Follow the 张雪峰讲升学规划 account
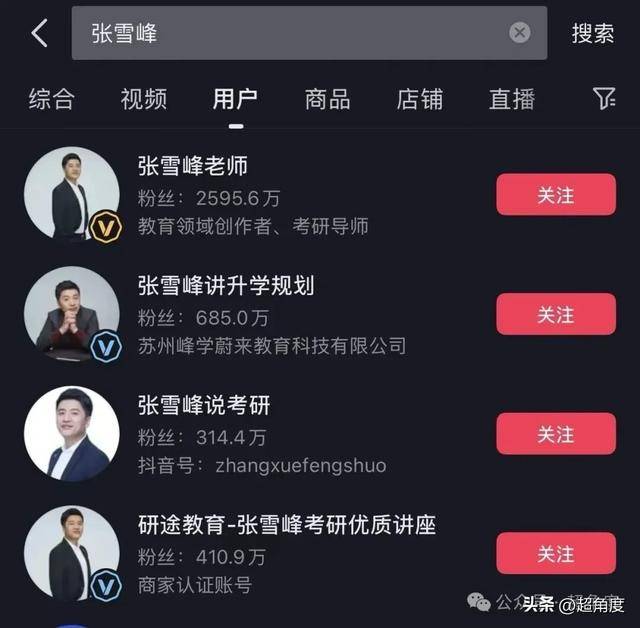Viewport: 640px width, 628px height. pyautogui.click(x=556, y=315)
